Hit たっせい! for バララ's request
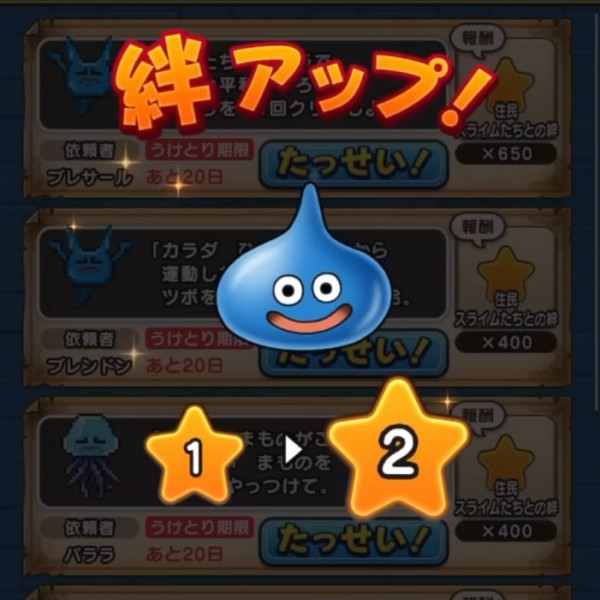 pyautogui.click(x=352, y=542)
